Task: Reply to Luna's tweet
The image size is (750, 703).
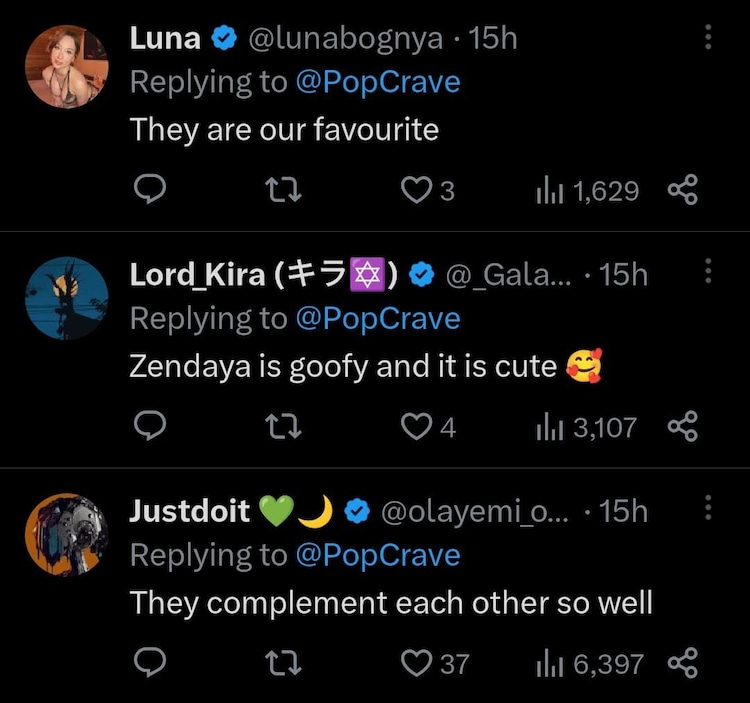Action: pos(149,190)
